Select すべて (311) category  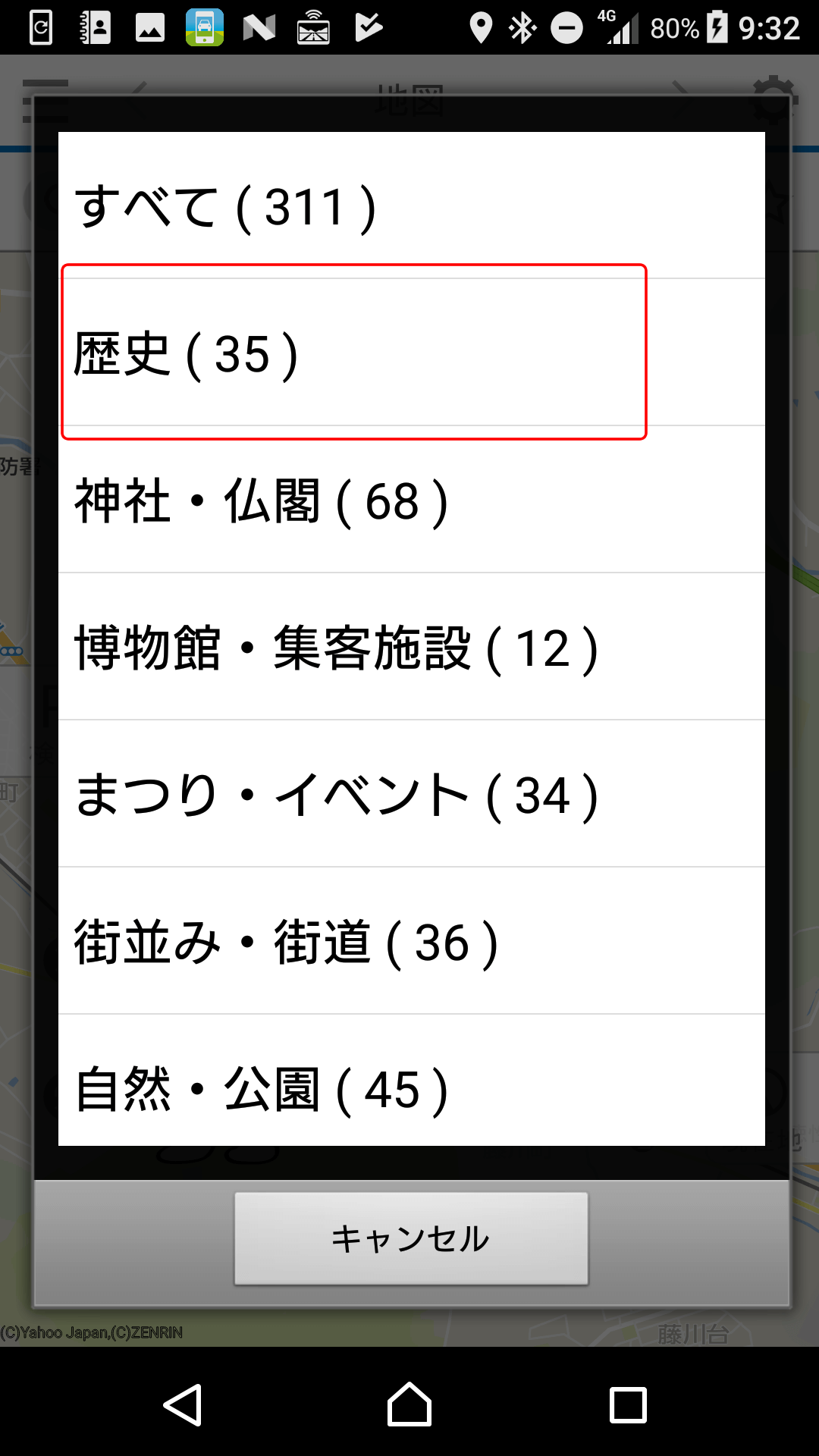click(x=411, y=206)
